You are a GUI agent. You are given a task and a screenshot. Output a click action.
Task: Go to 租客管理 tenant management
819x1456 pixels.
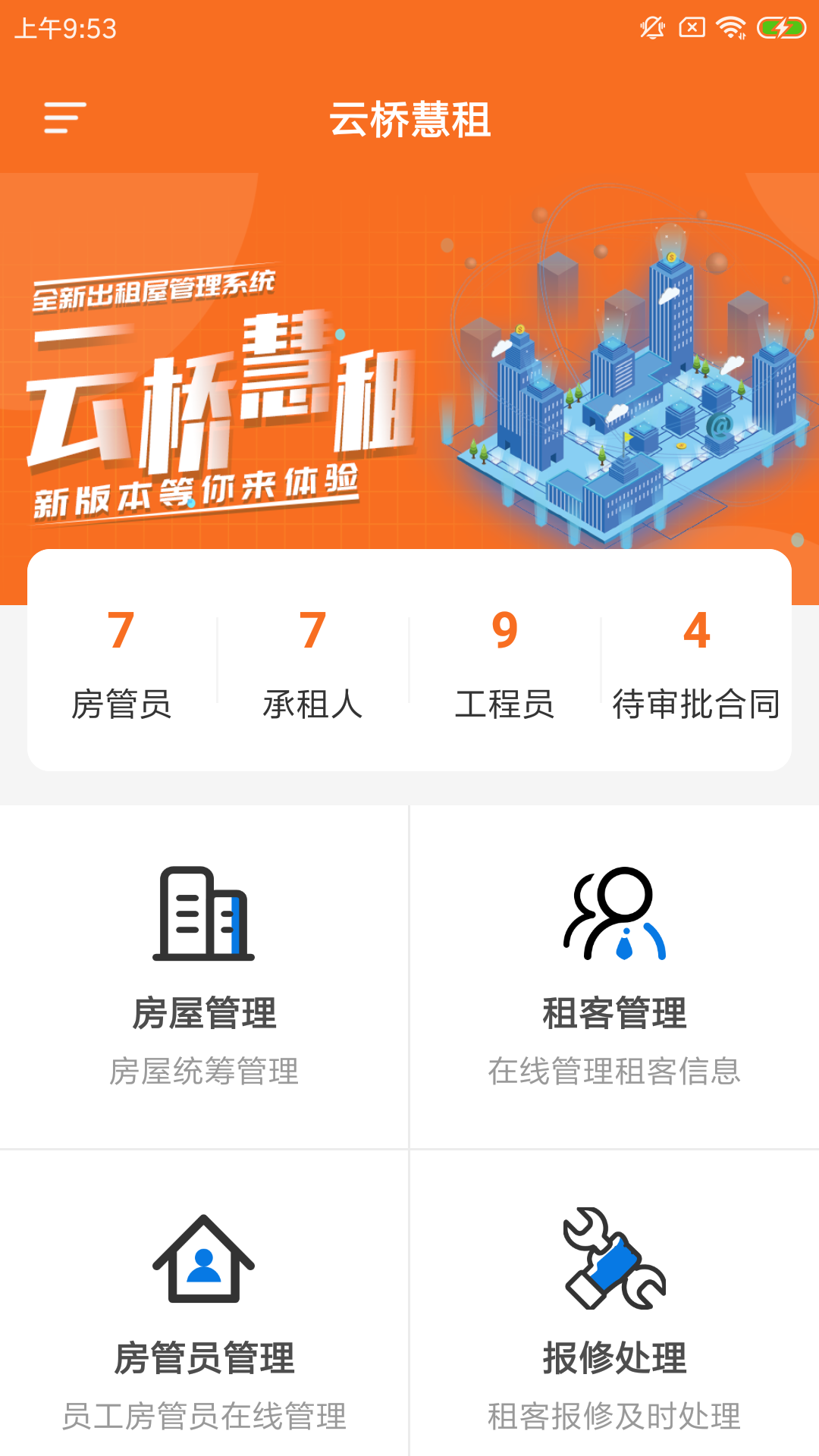(x=614, y=977)
